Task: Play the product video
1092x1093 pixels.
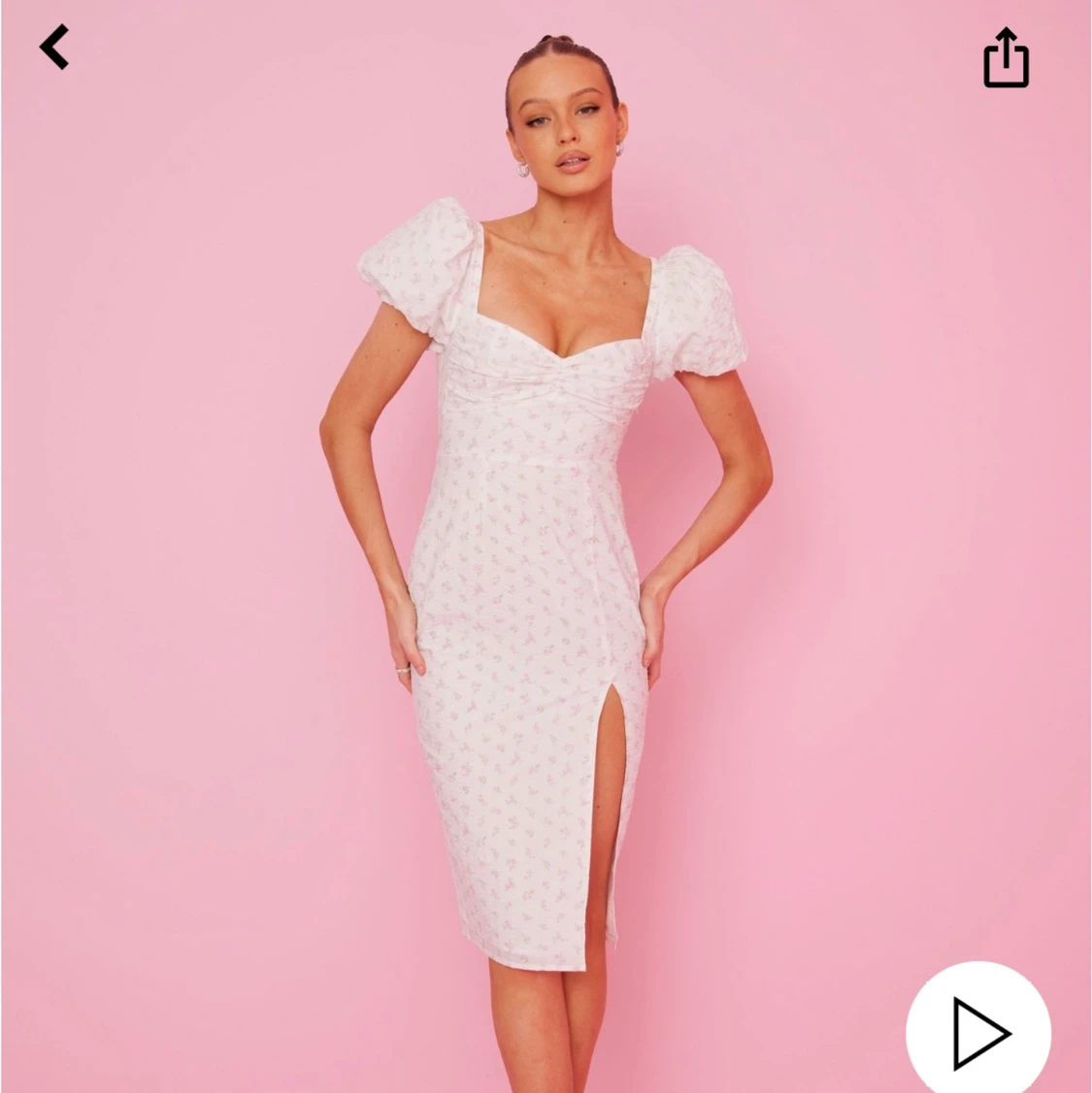Action: point(978,1033)
